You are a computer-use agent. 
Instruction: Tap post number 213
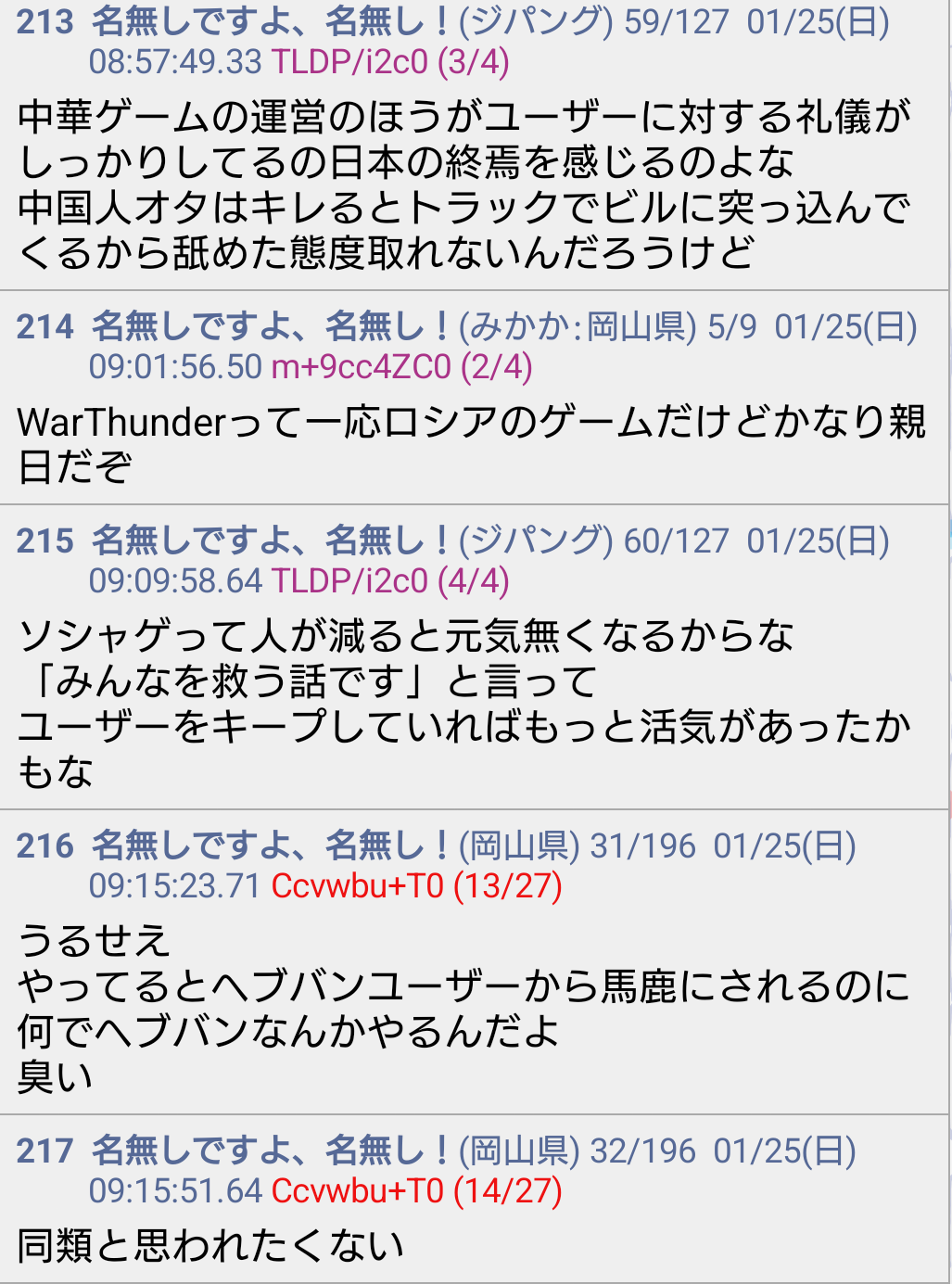point(44,22)
